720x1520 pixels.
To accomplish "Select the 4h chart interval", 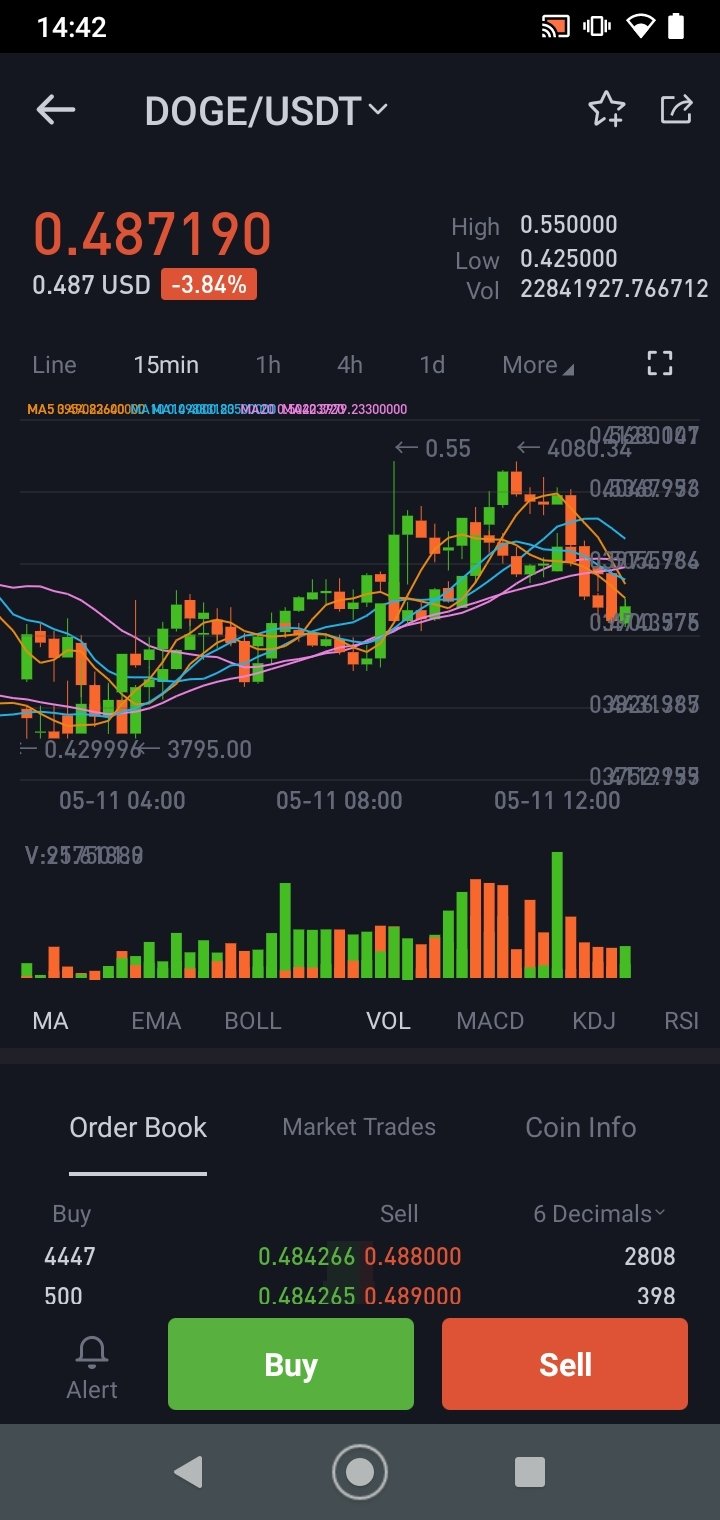I will tap(350, 365).
